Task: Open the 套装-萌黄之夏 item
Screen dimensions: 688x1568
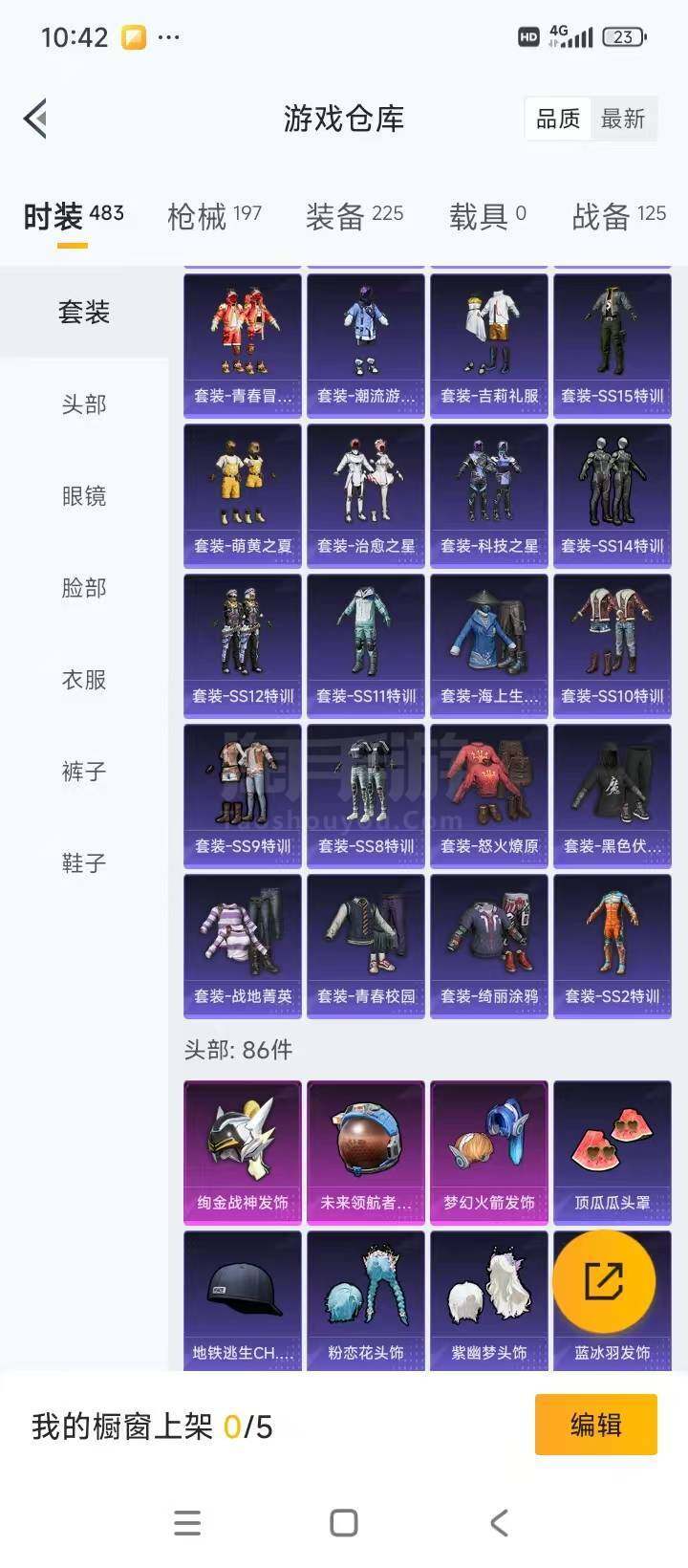Action: pos(243,496)
